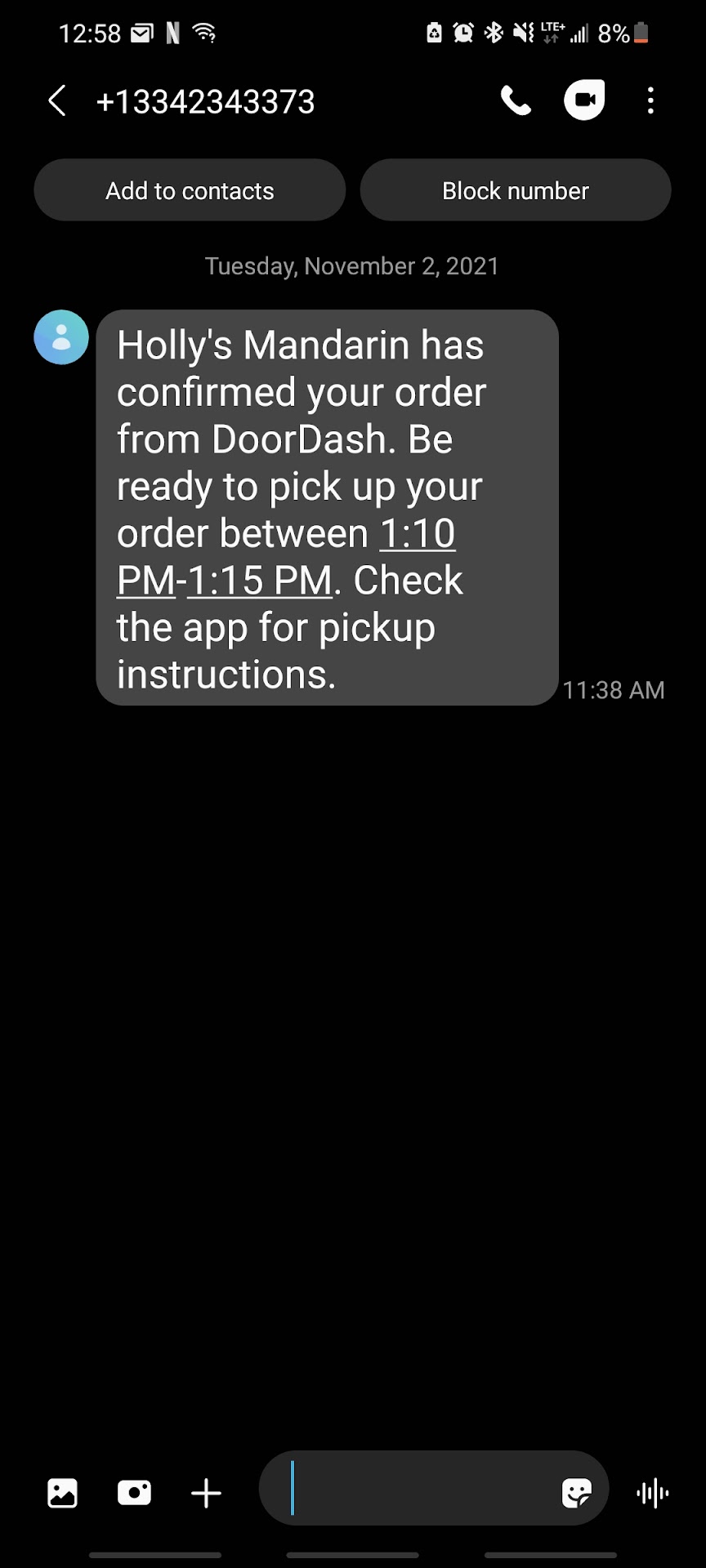706x1568 pixels.
Task: Go back to the conversations list
Action: 56,101
